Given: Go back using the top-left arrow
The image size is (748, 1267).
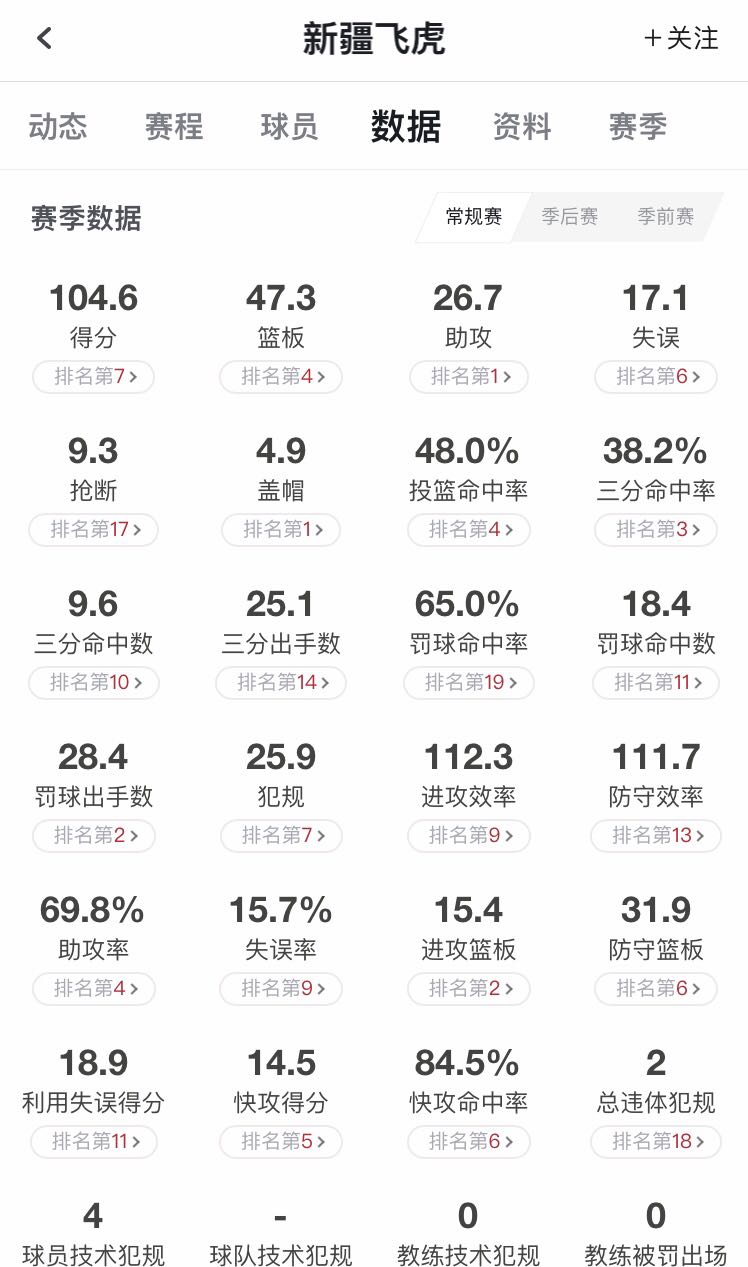Looking at the screenshot, I should tap(44, 39).
